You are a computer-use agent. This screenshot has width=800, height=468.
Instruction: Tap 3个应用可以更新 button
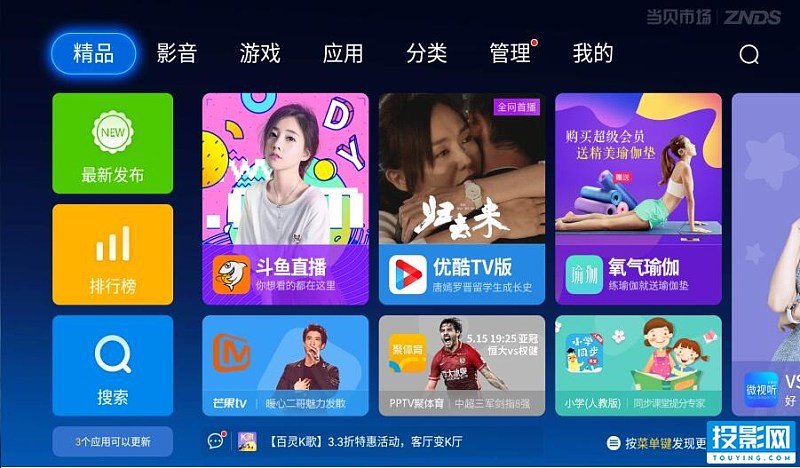[113, 441]
